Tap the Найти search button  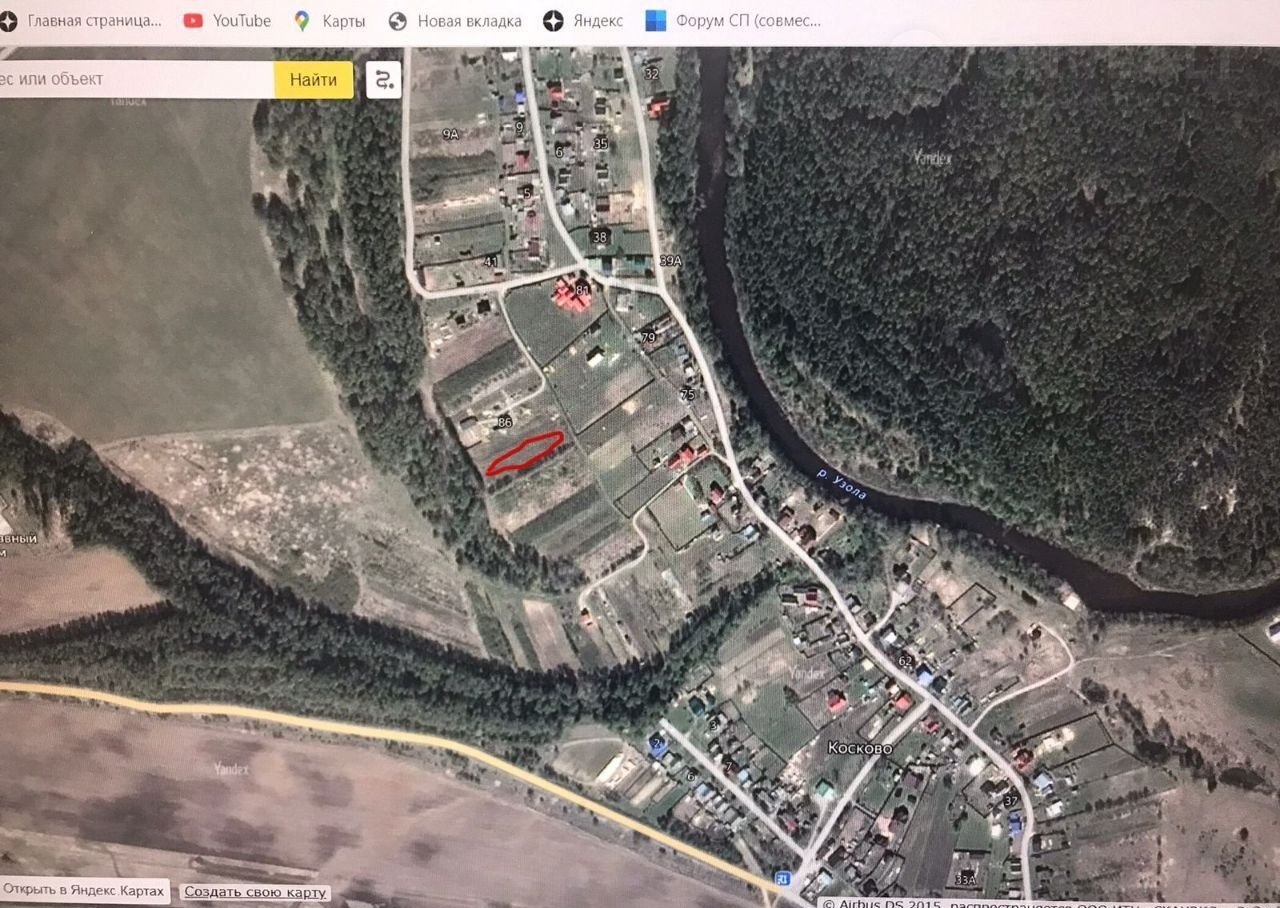(313, 79)
